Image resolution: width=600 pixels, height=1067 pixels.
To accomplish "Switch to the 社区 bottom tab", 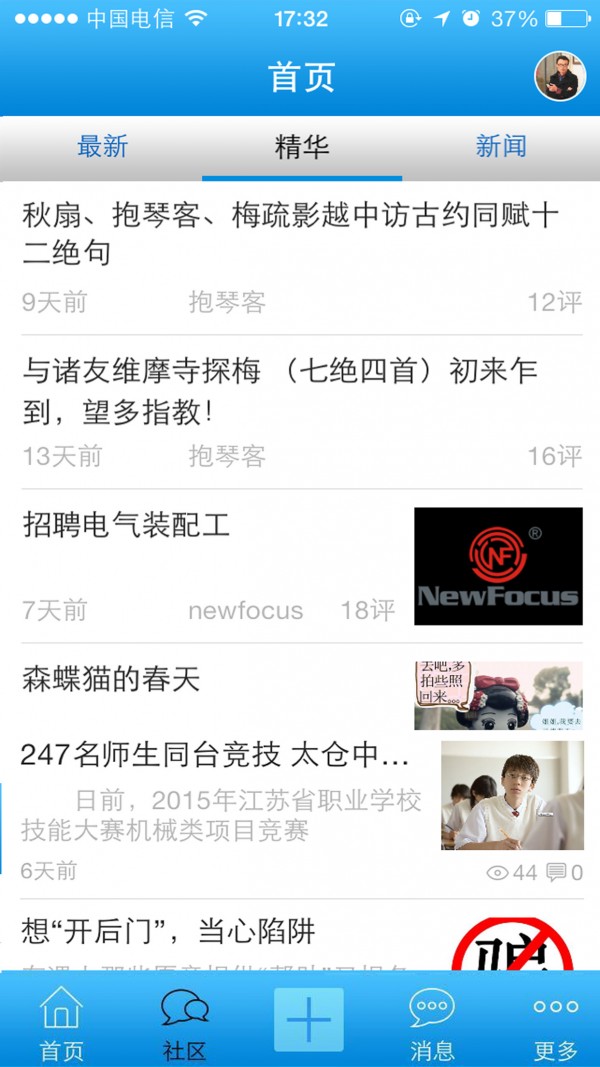I will point(184,1021).
